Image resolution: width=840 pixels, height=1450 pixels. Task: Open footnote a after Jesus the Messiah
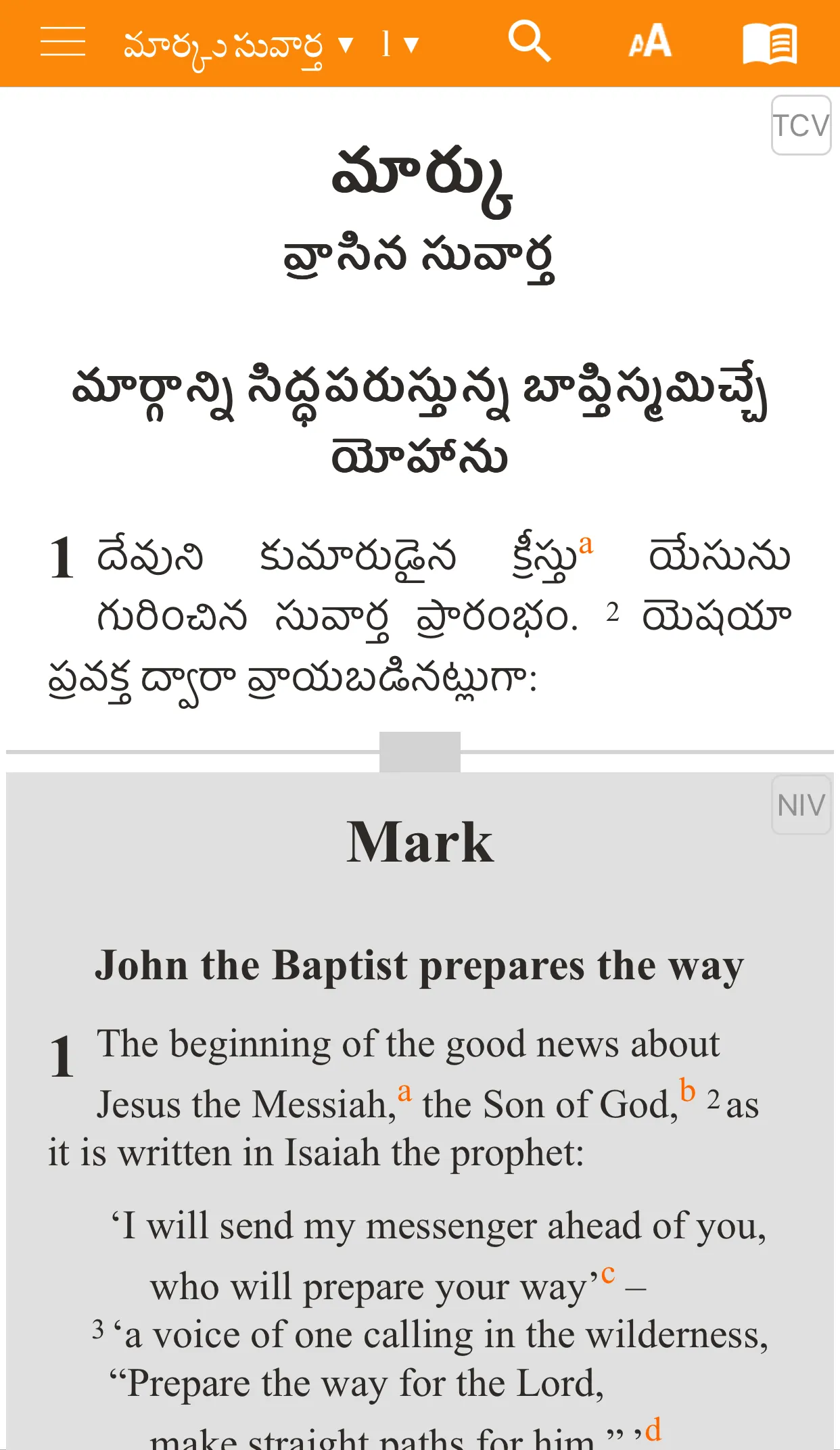[404, 1092]
